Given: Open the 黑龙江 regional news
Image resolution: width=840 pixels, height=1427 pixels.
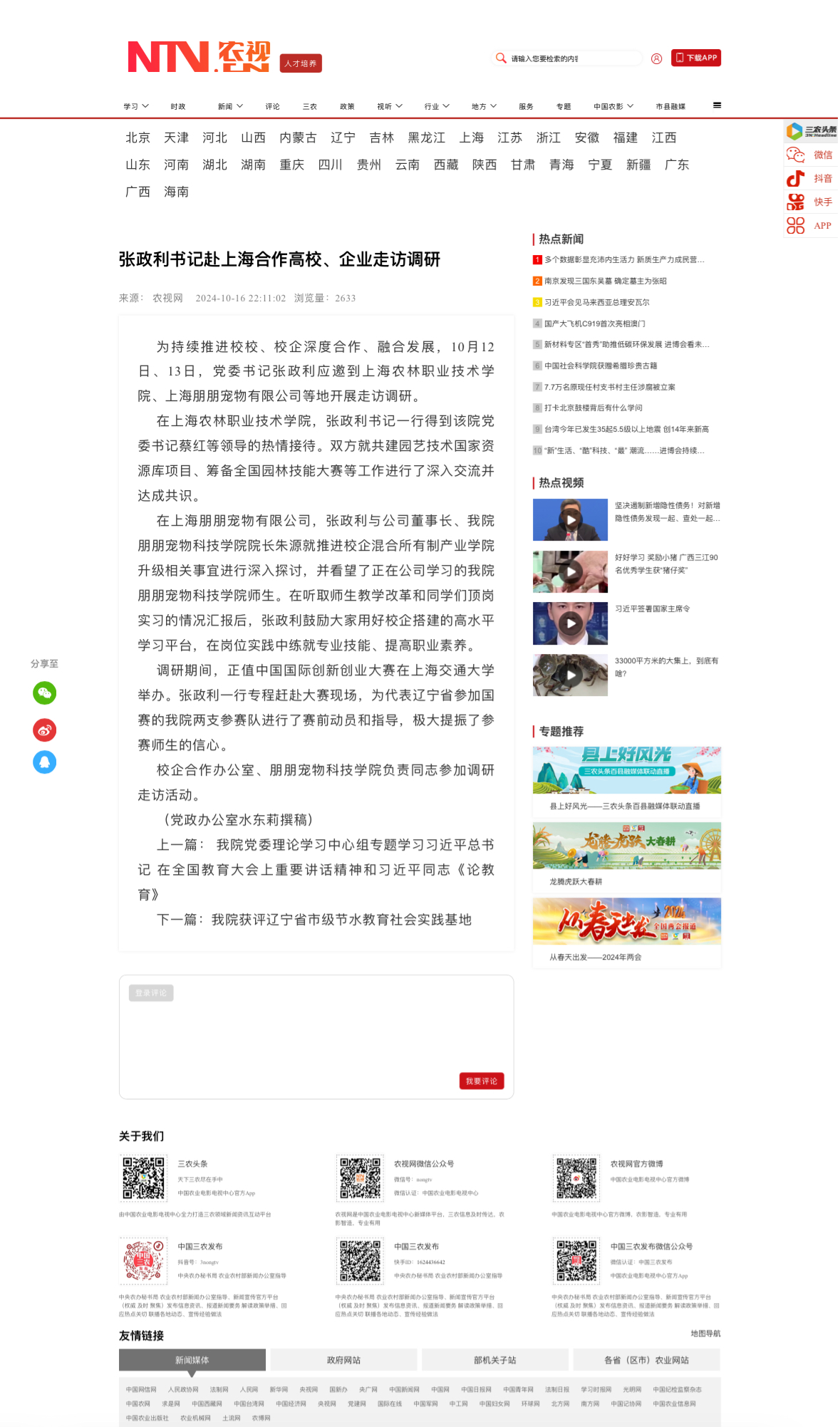Looking at the screenshot, I should coord(426,137).
